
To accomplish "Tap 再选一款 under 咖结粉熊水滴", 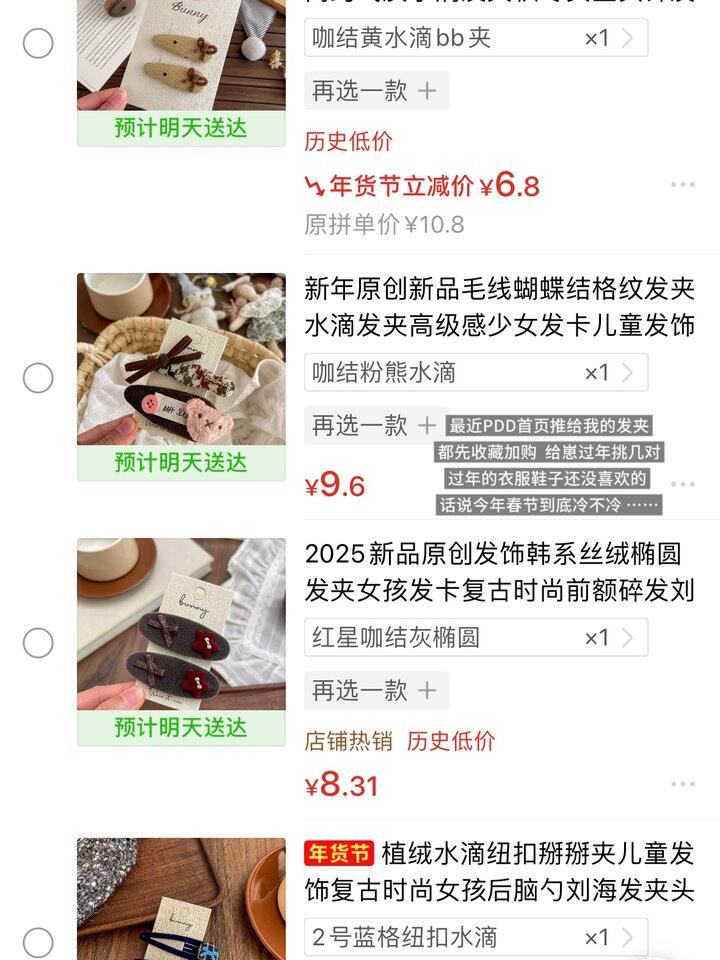I will point(375,425).
